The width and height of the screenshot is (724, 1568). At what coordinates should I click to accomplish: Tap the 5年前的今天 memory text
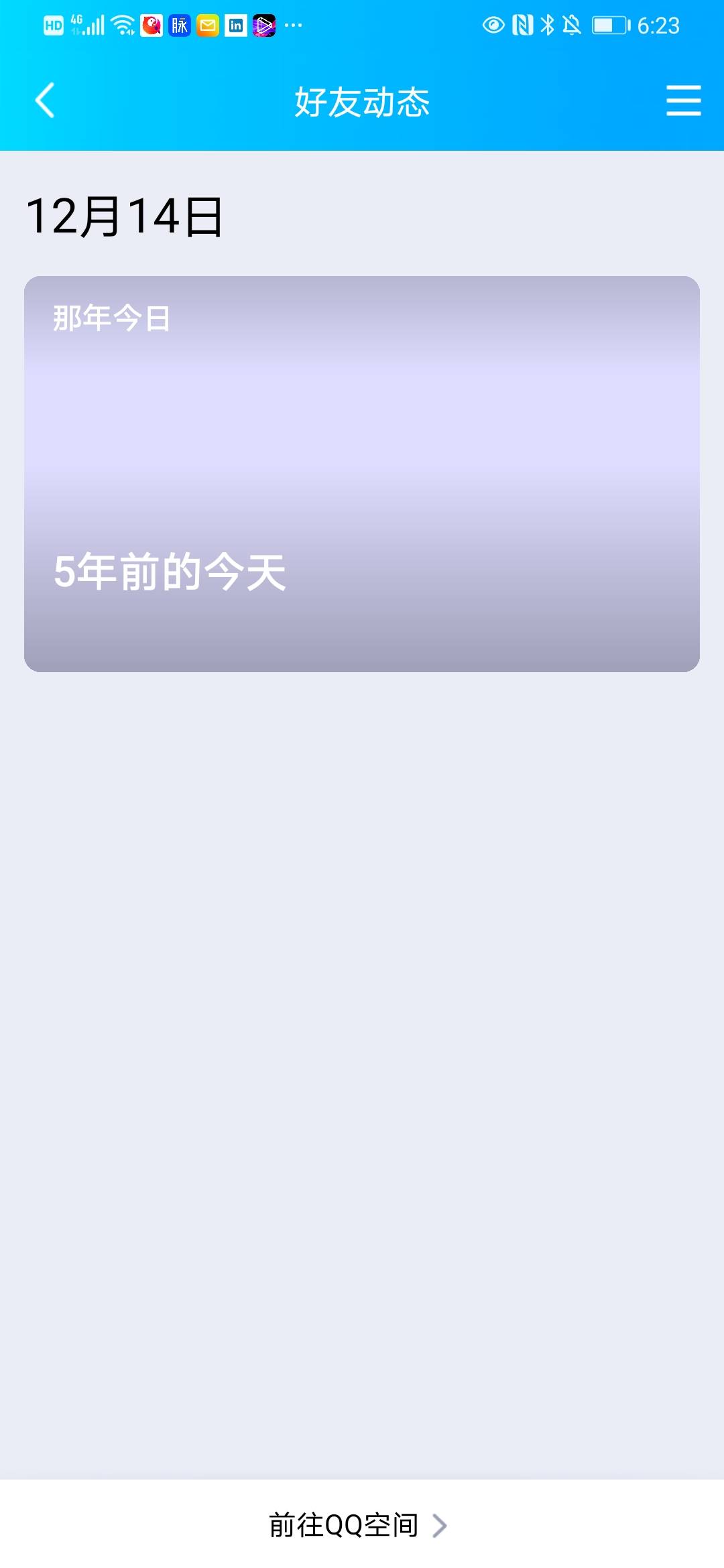pos(170,574)
